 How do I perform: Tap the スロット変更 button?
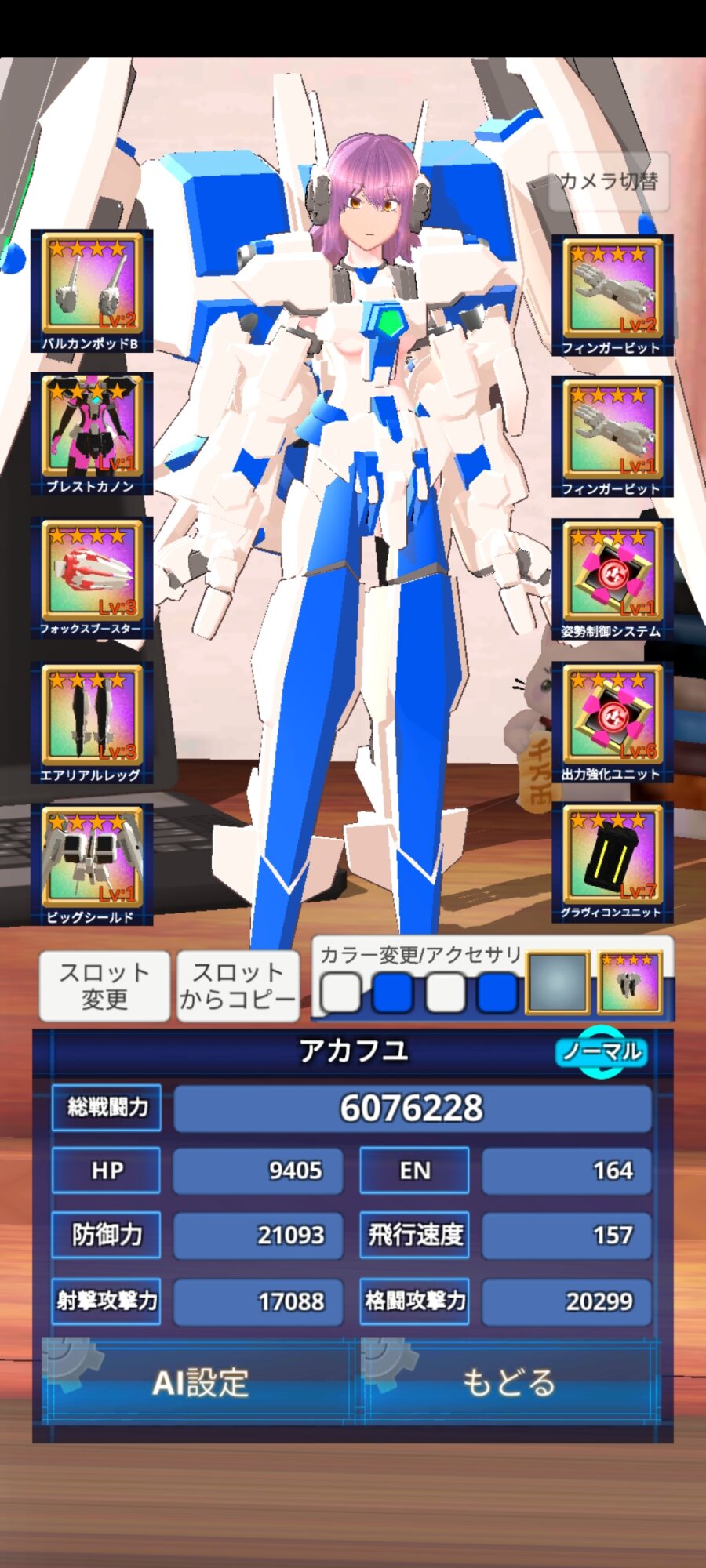(104, 986)
